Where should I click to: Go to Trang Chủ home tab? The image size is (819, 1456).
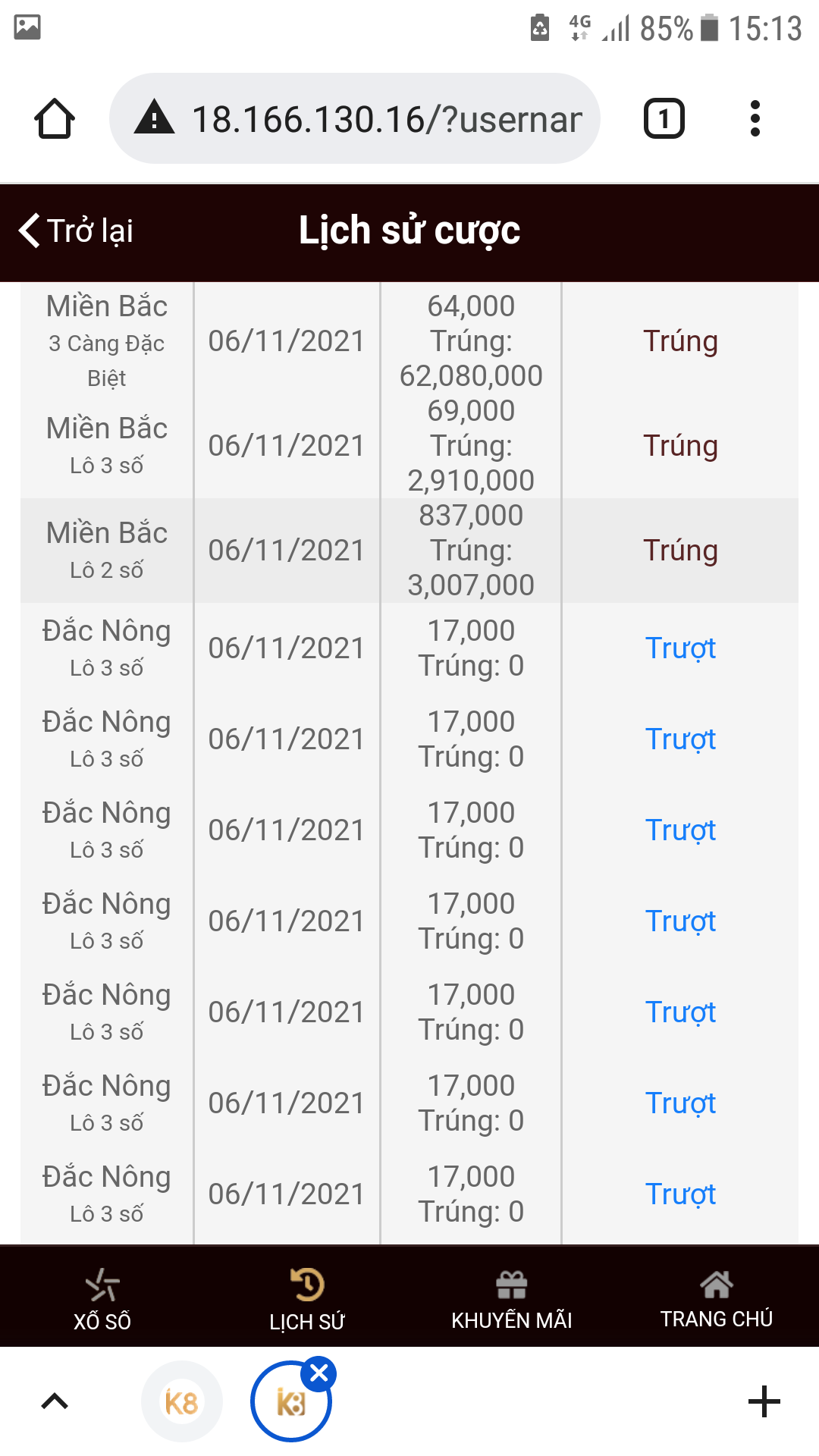(x=717, y=1298)
